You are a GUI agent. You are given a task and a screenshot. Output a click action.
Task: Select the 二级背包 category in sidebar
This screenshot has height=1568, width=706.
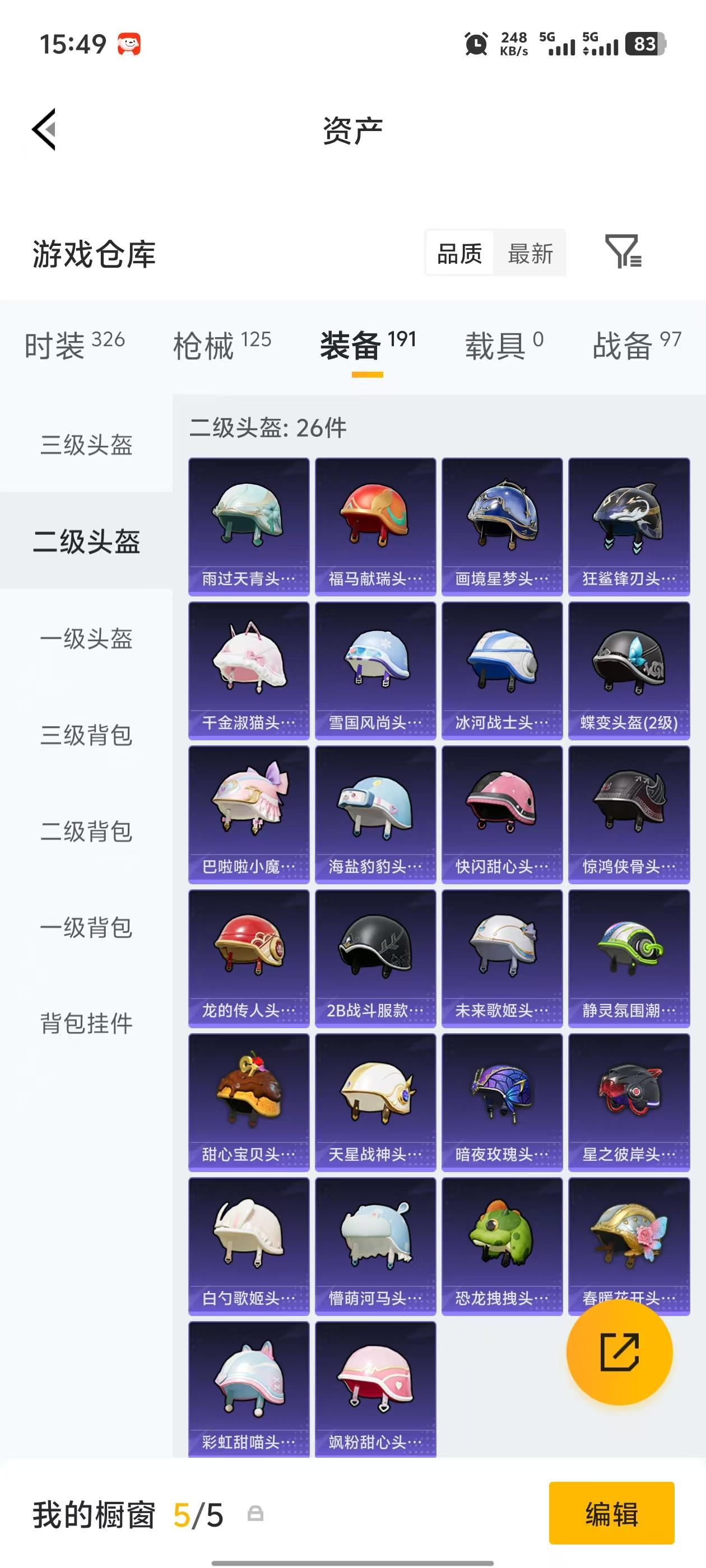pyautogui.click(x=86, y=832)
